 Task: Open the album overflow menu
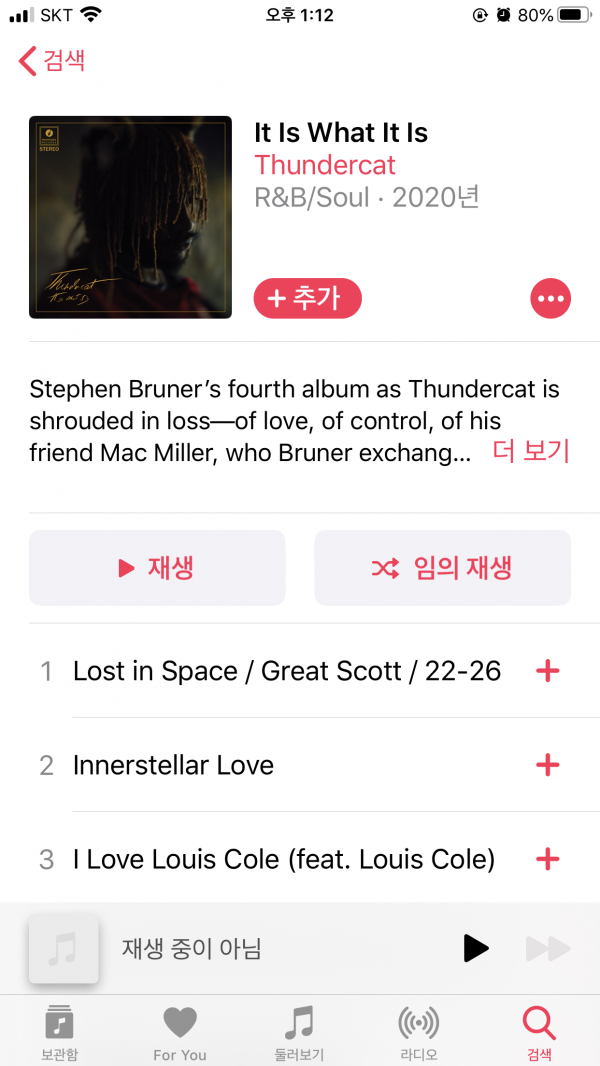(550, 298)
